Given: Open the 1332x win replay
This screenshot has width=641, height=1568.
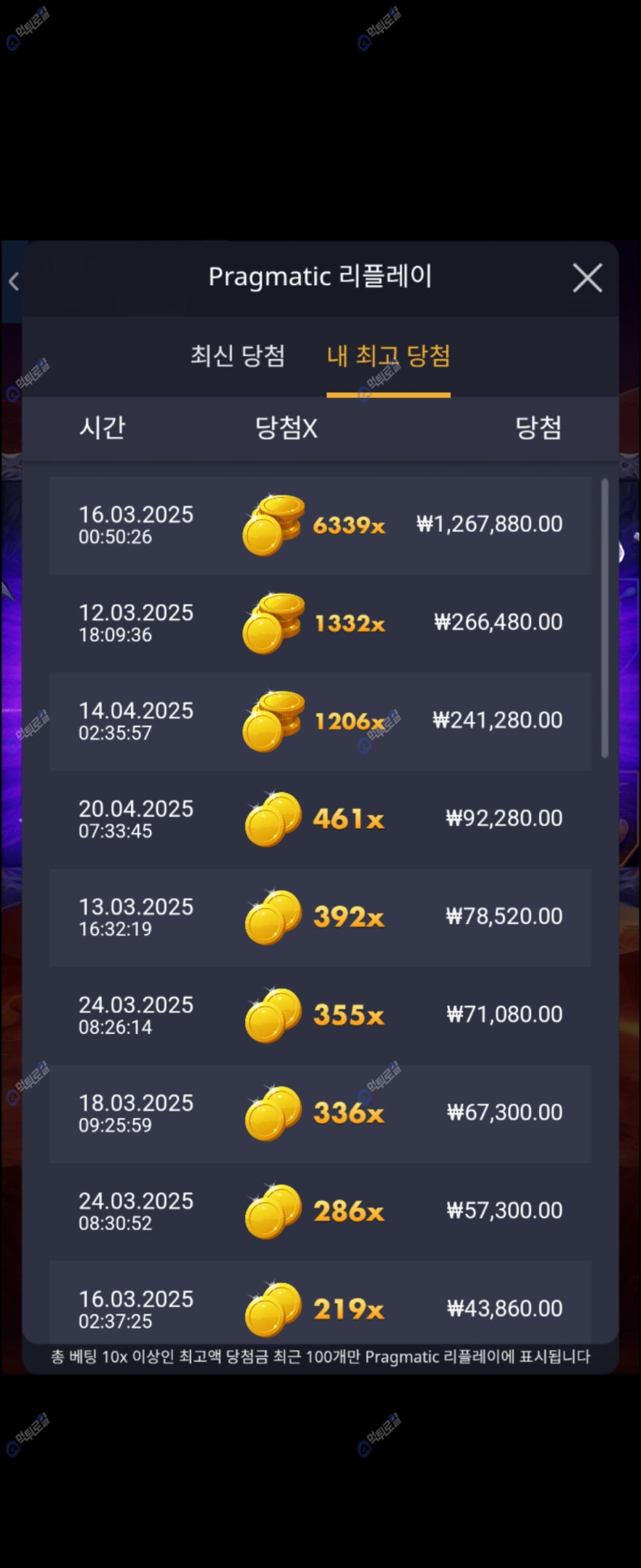Looking at the screenshot, I should point(320,623).
